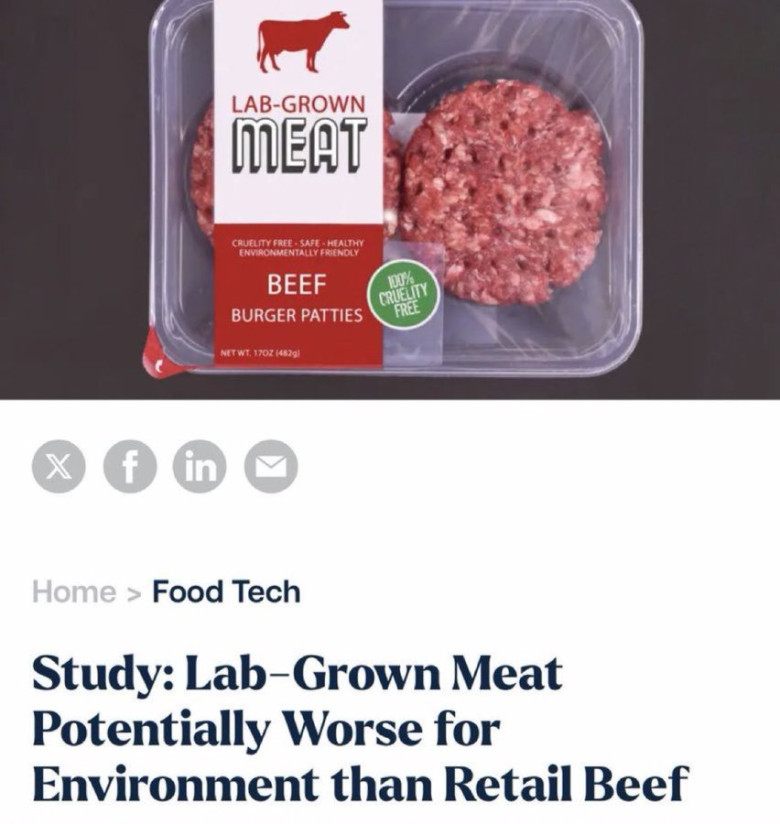This screenshot has width=780, height=824.
Task: Share the article on LinkedIn
Action: 201,467
